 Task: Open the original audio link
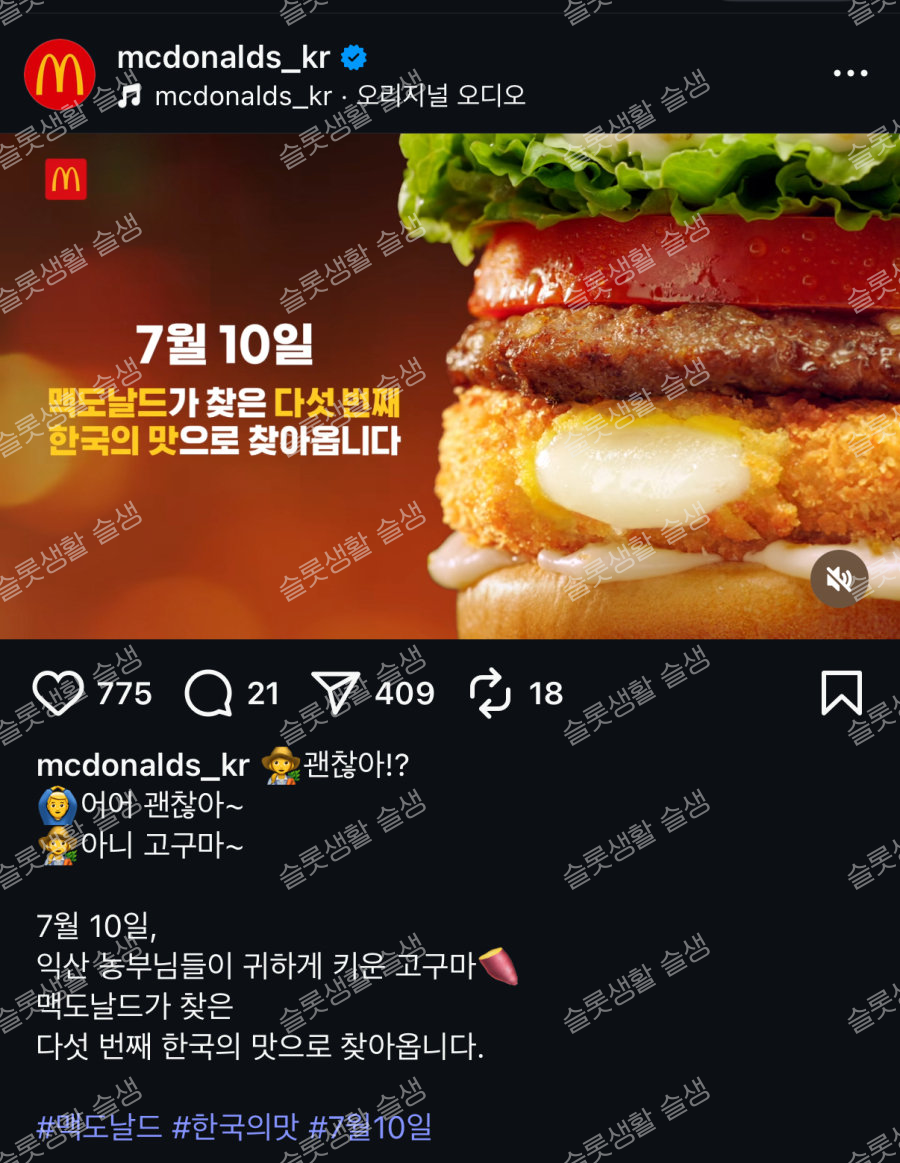(x=340, y=96)
